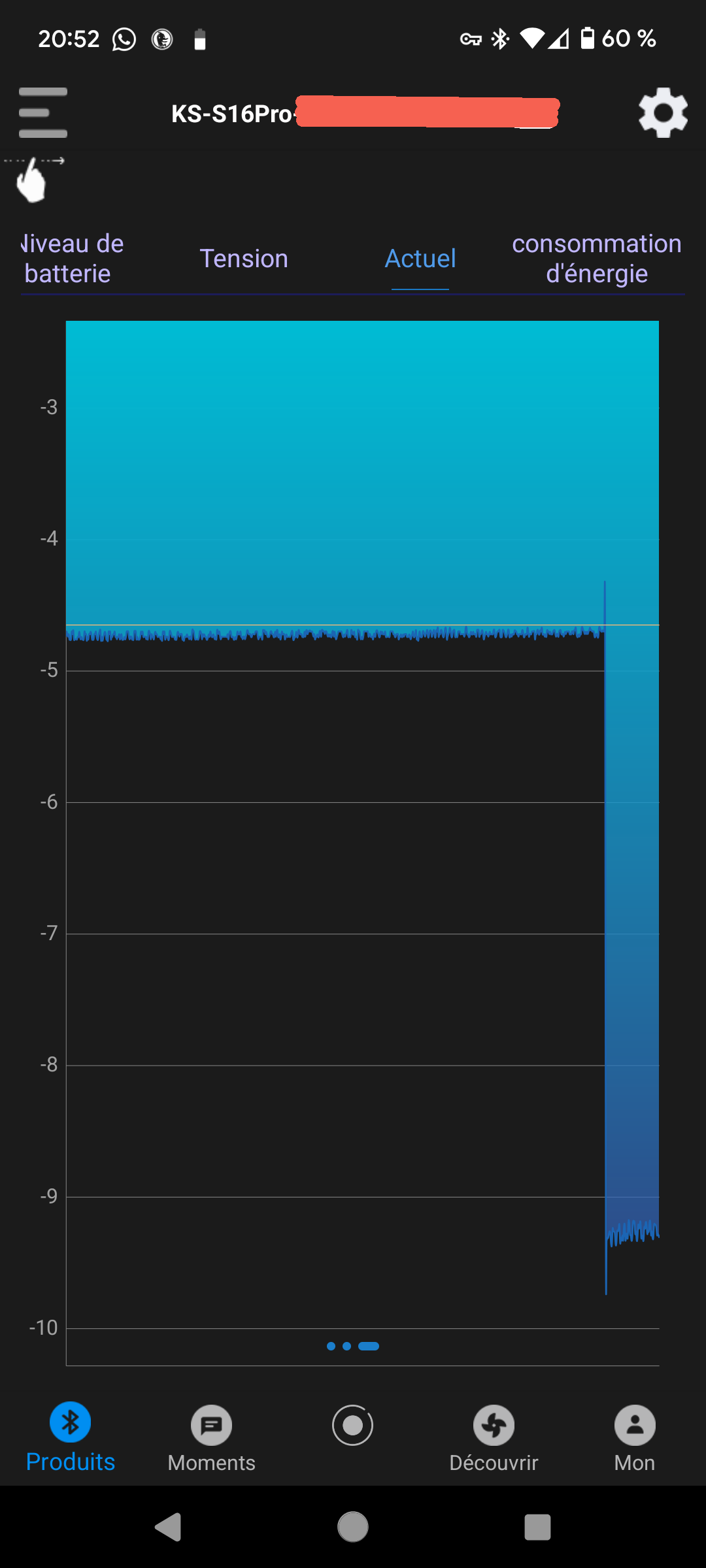Switch to the Niveau de batterie tab
Viewport: 706px width, 1568px height.
coord(72,259)
